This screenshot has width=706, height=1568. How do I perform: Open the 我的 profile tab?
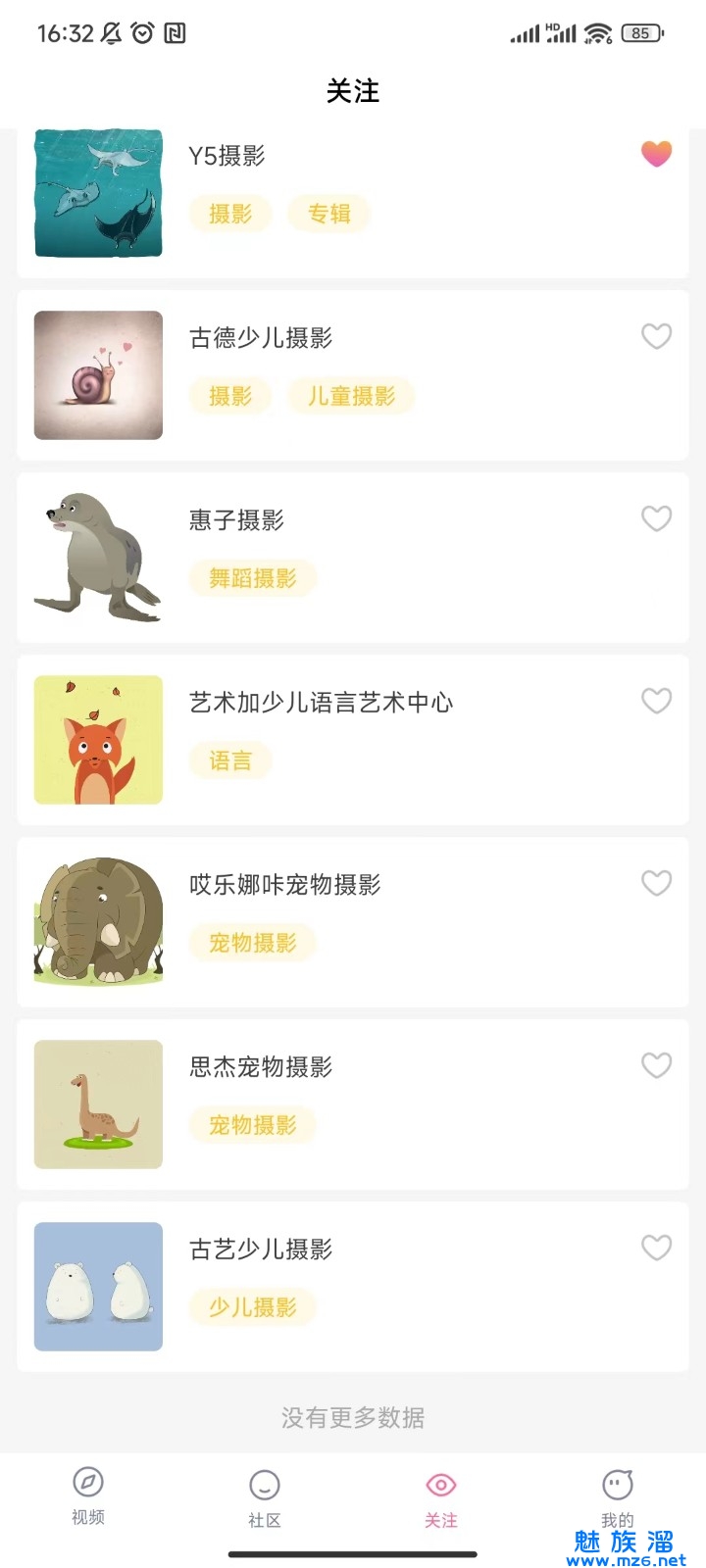click(x=618, y=1497)
